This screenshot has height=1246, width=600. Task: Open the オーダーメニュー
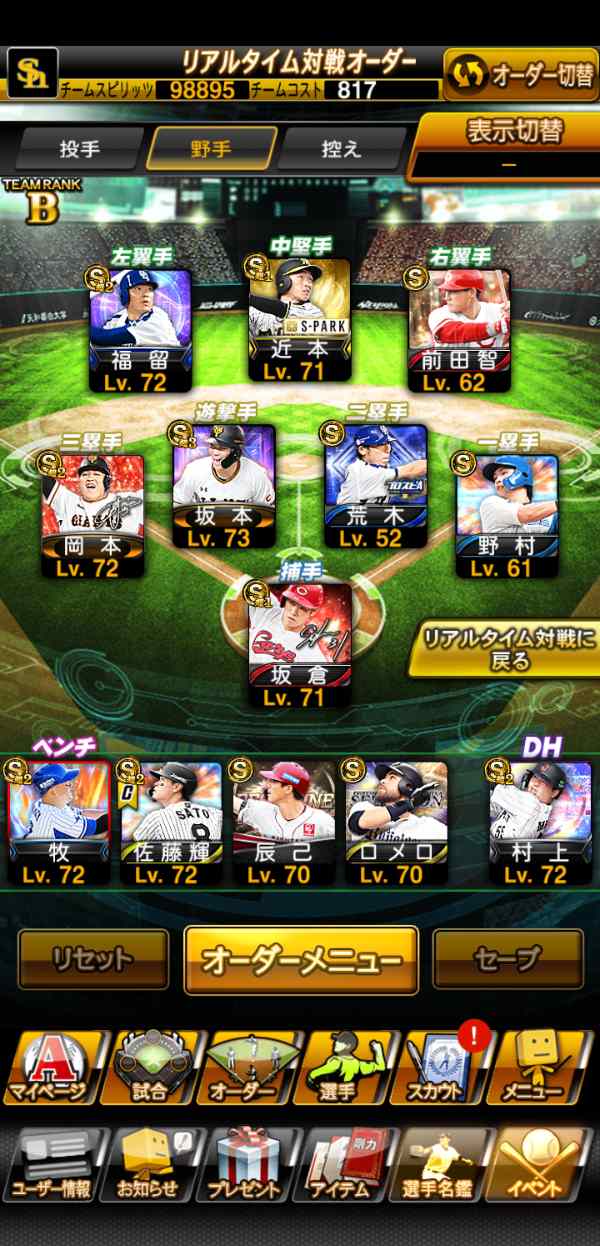click(x=301, y=960)
